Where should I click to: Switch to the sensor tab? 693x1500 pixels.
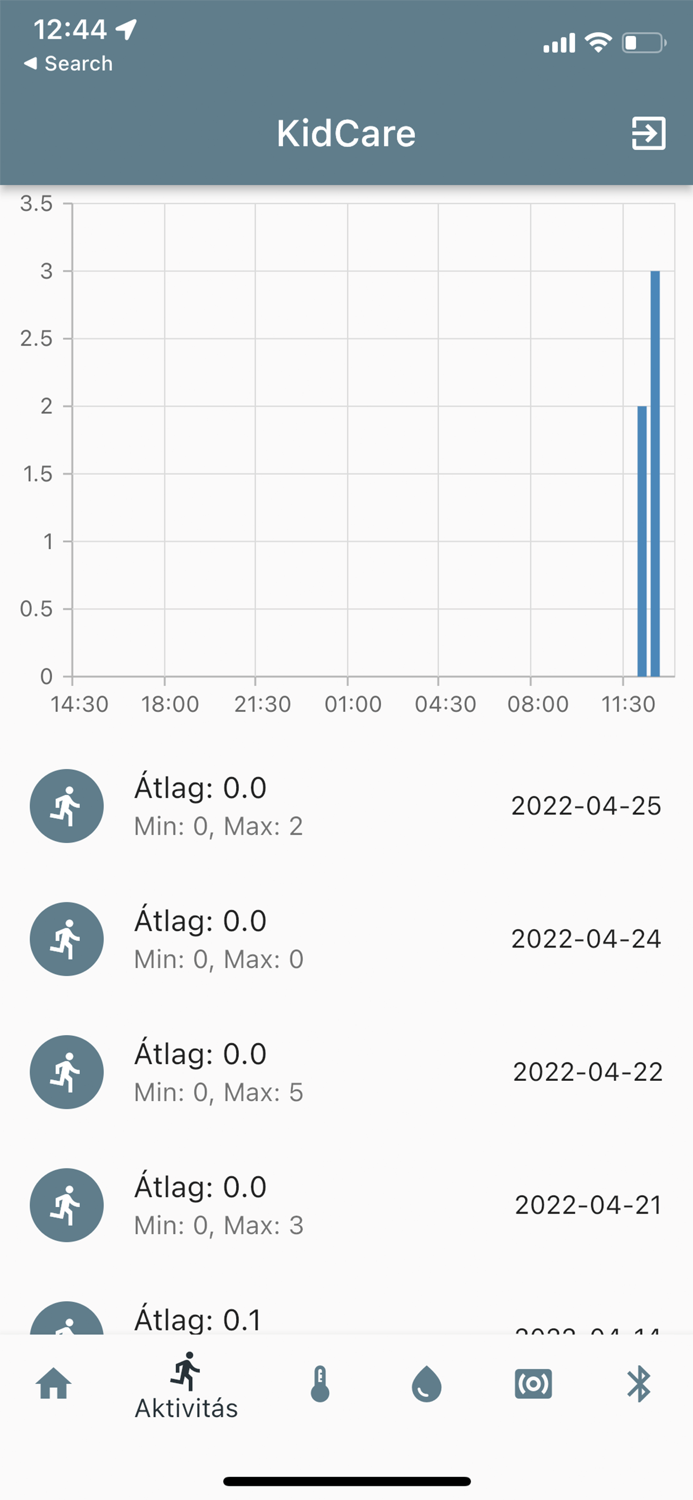(533, 1385)
